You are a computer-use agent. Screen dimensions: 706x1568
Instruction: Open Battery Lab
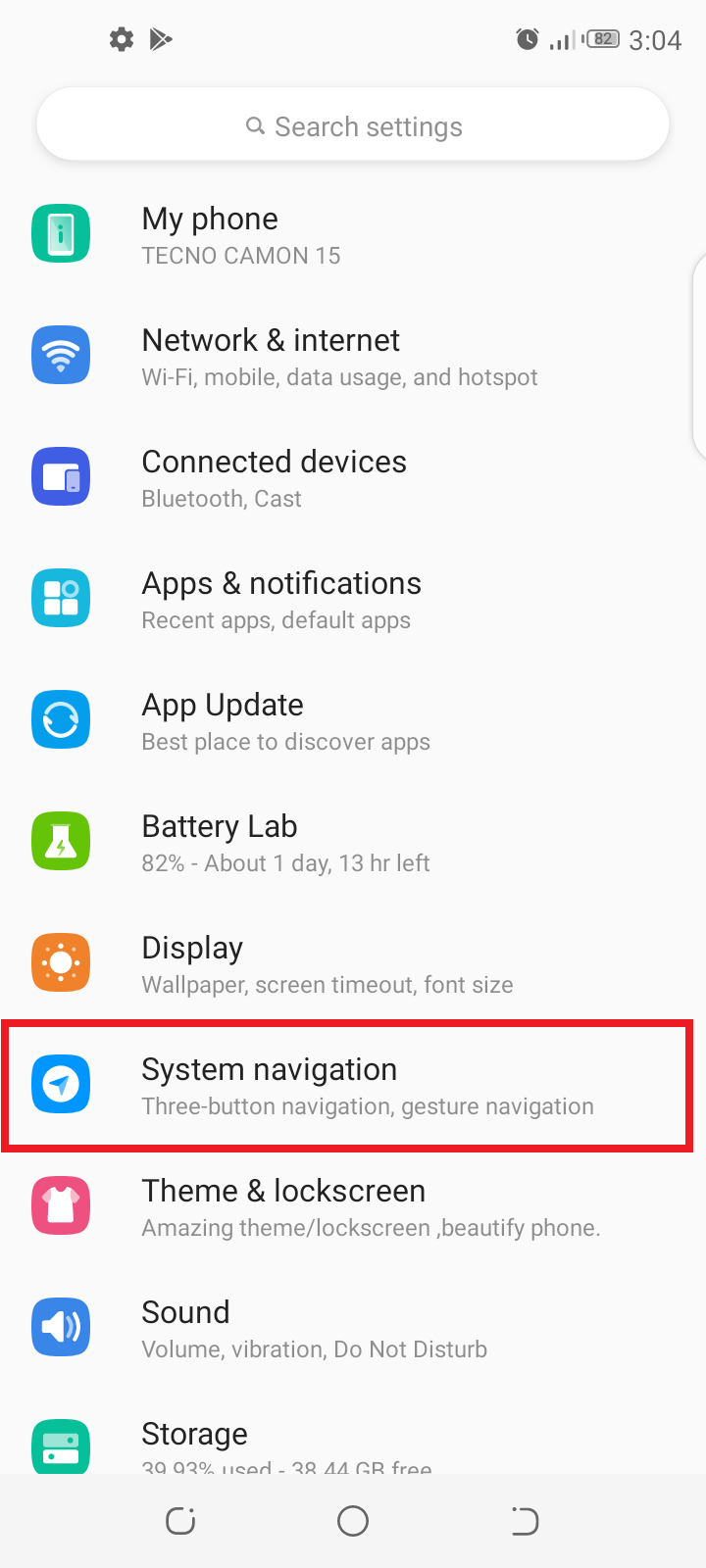point(353,842)
